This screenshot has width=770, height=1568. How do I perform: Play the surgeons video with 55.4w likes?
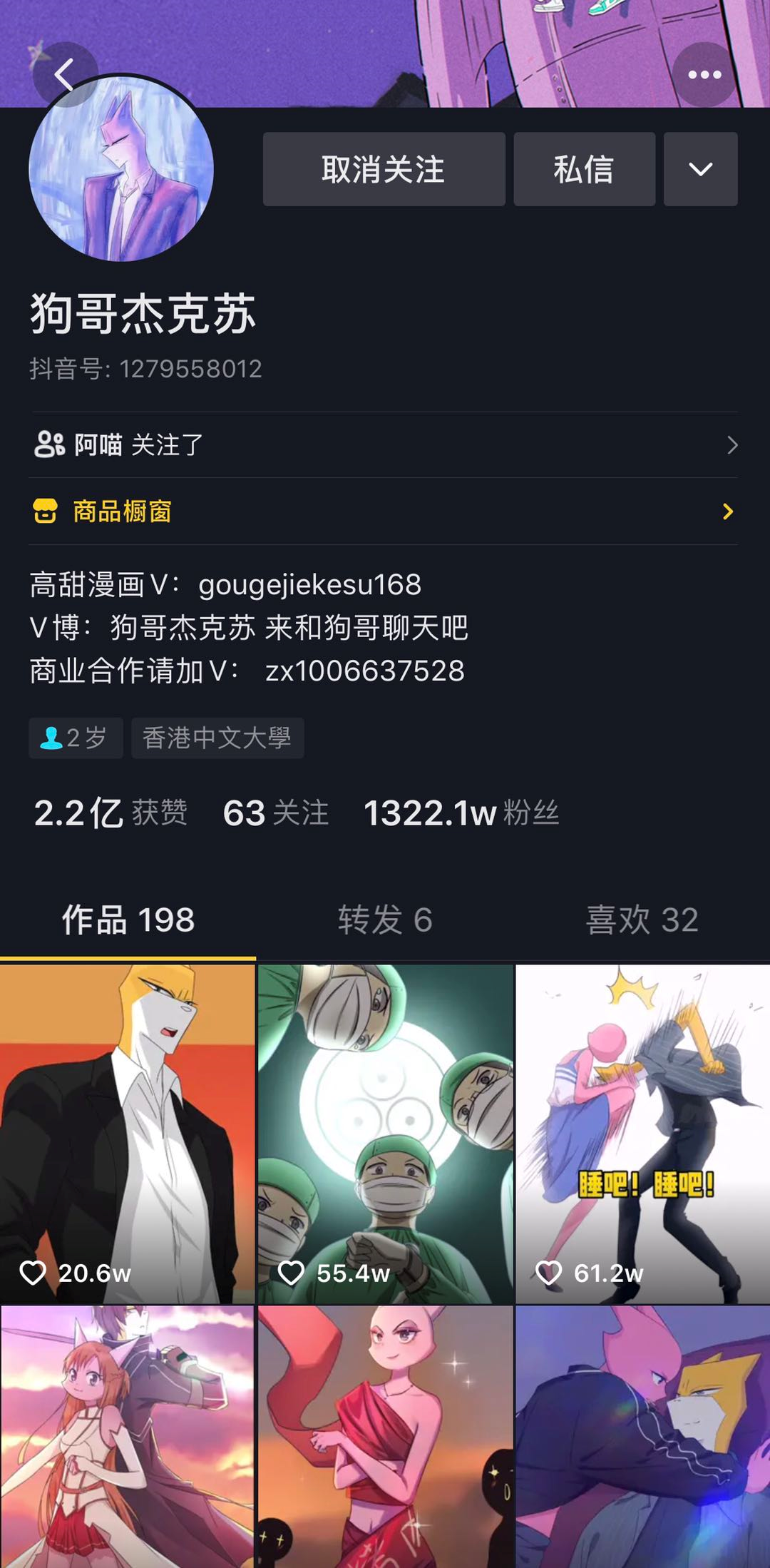[385, 1134]
